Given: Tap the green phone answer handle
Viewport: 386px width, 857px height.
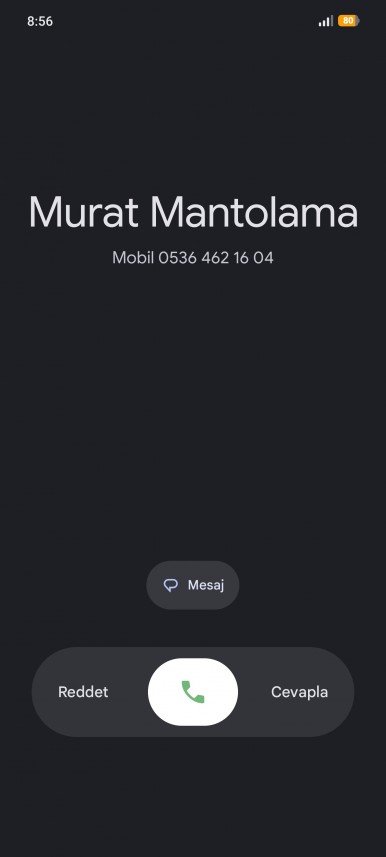Looking at the screenshot, I should [x=193, y=692].
